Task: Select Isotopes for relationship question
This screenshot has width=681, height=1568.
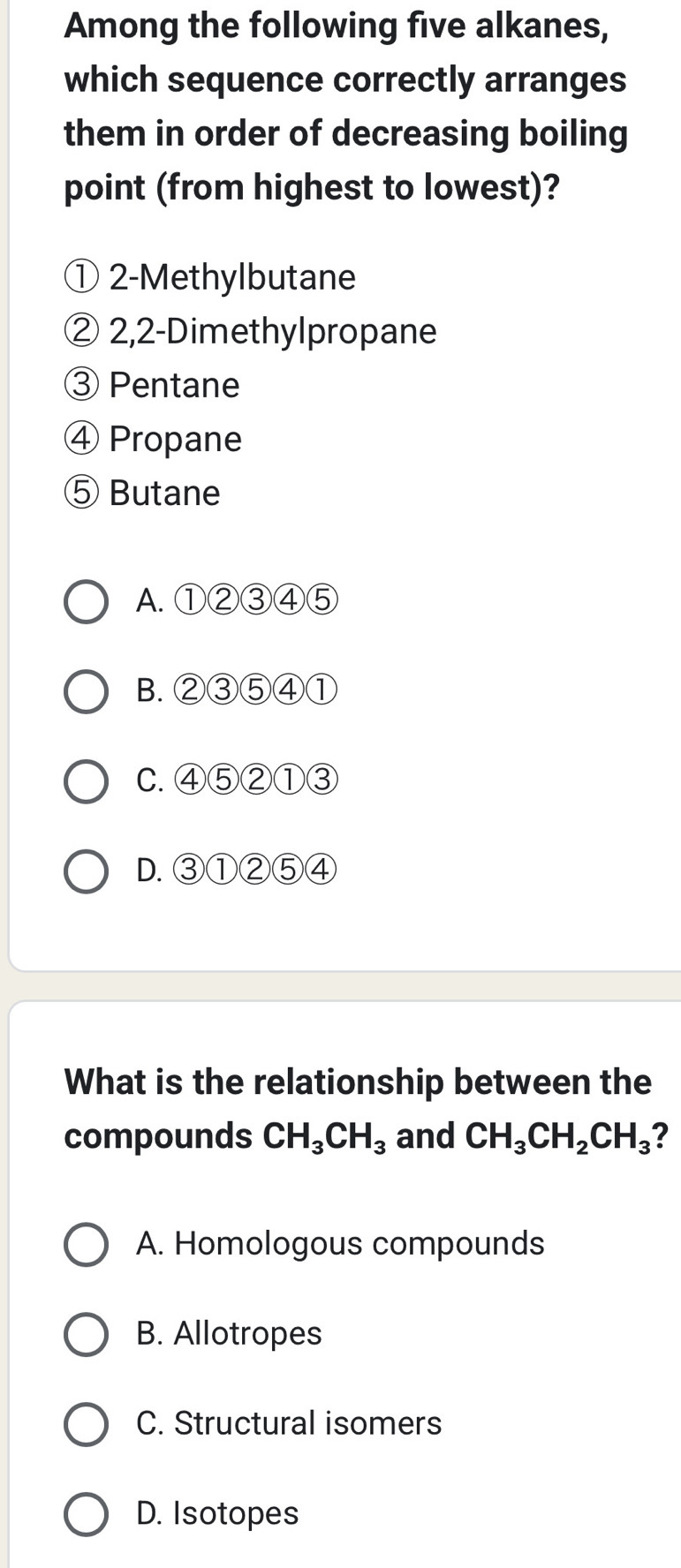Action: [86, 1515]
